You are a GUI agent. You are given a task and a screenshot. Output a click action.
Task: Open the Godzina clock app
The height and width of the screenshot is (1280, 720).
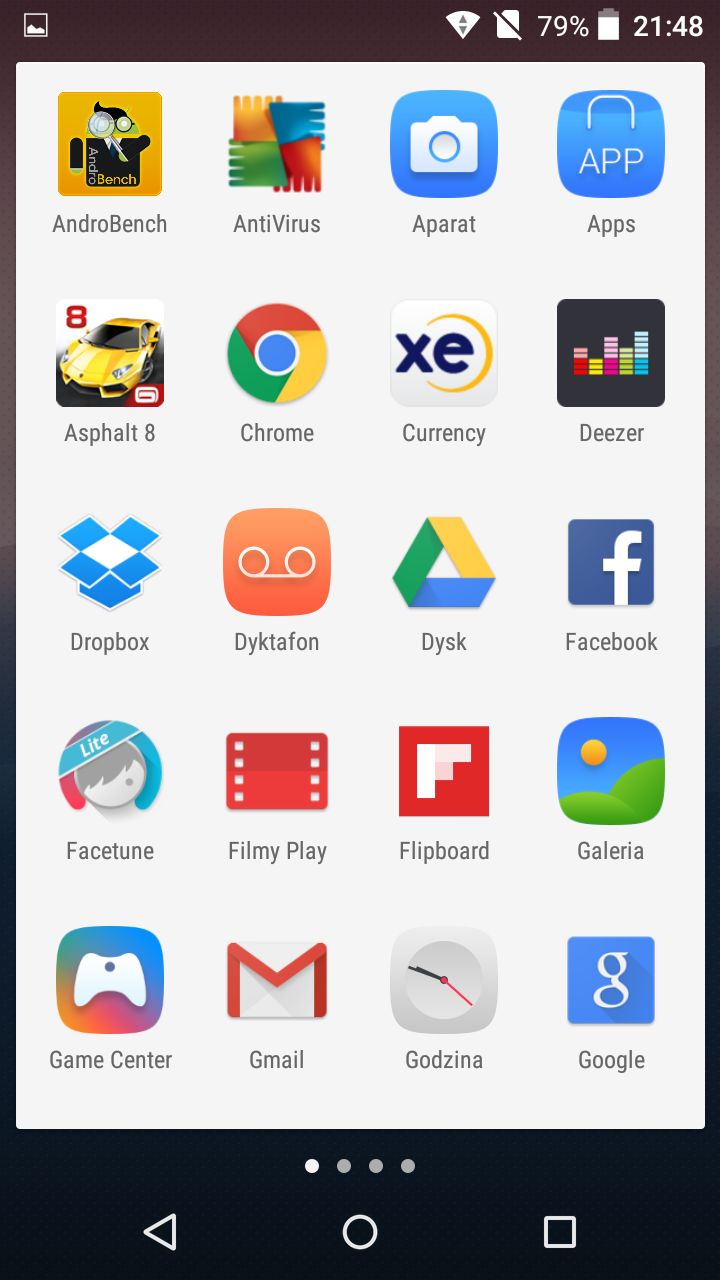(x=444, y=981)
